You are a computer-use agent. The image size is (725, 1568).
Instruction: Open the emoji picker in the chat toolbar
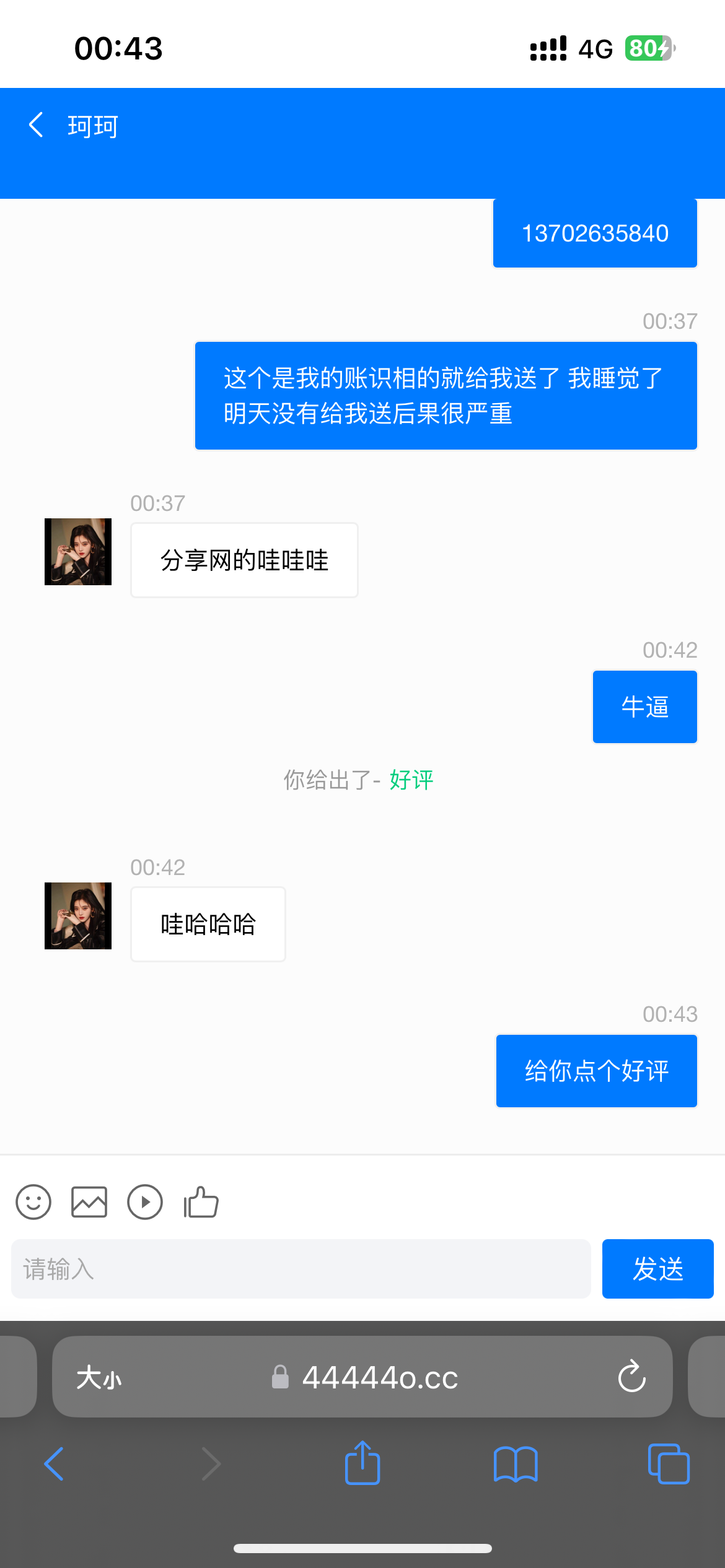33,1202
